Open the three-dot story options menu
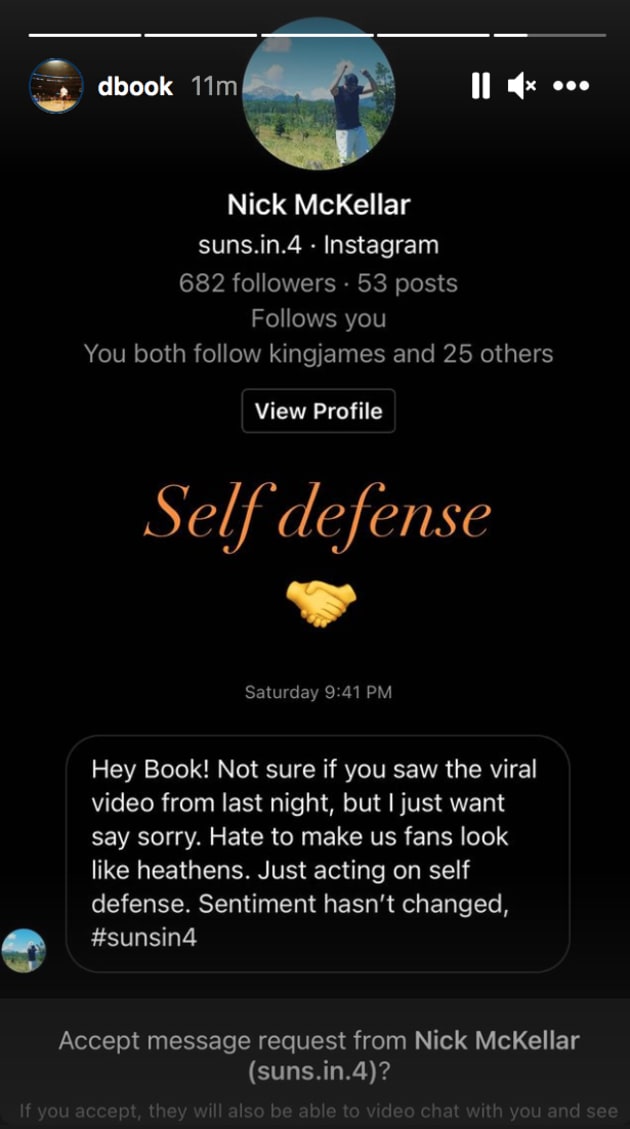 572,87
